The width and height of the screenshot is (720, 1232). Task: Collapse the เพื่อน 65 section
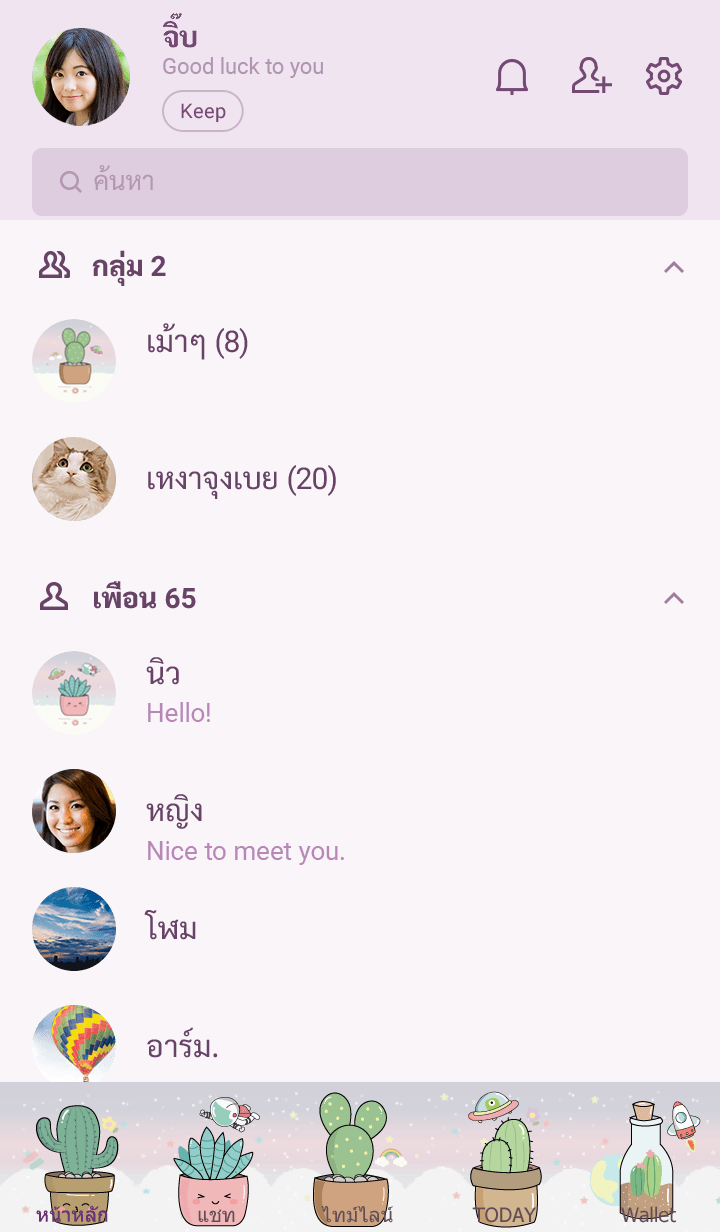point(674,598)
